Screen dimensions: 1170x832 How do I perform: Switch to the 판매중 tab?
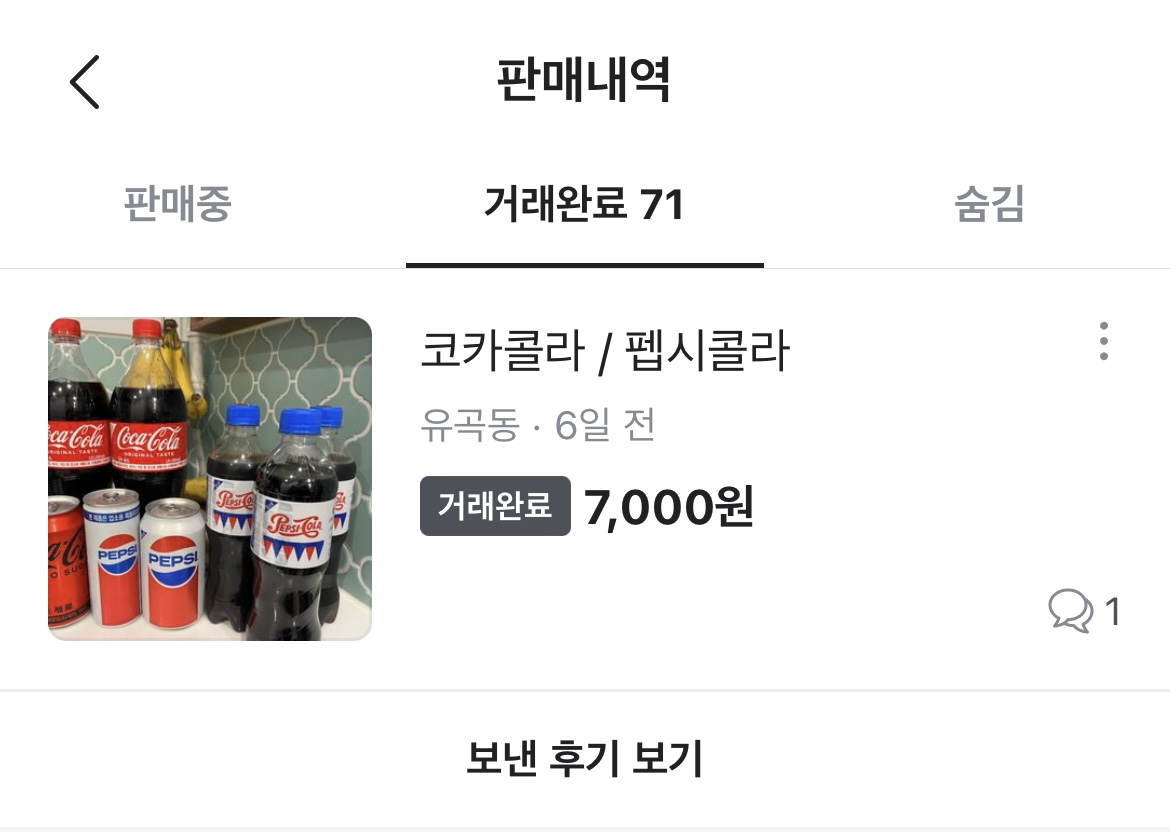178,205
